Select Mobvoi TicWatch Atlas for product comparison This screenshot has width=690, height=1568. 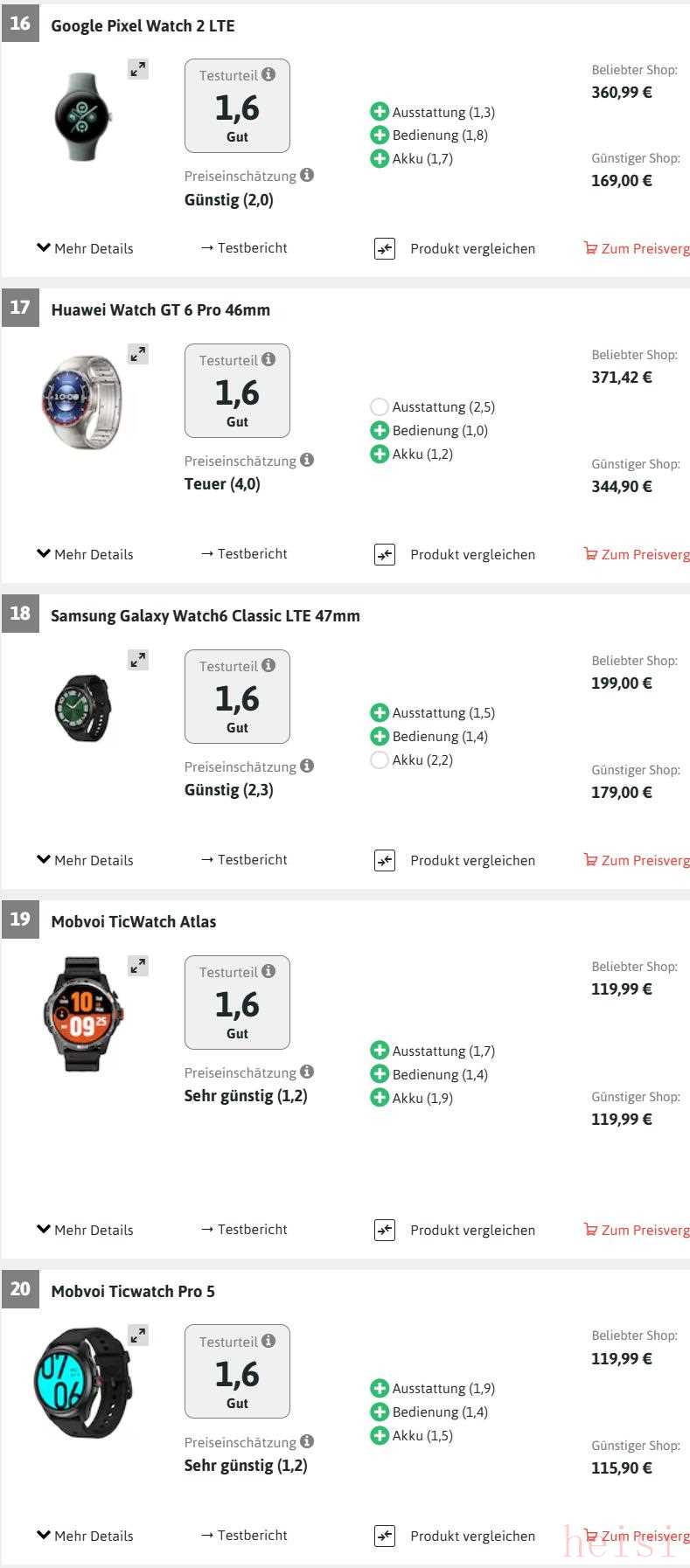click(x=455, y=1231)
